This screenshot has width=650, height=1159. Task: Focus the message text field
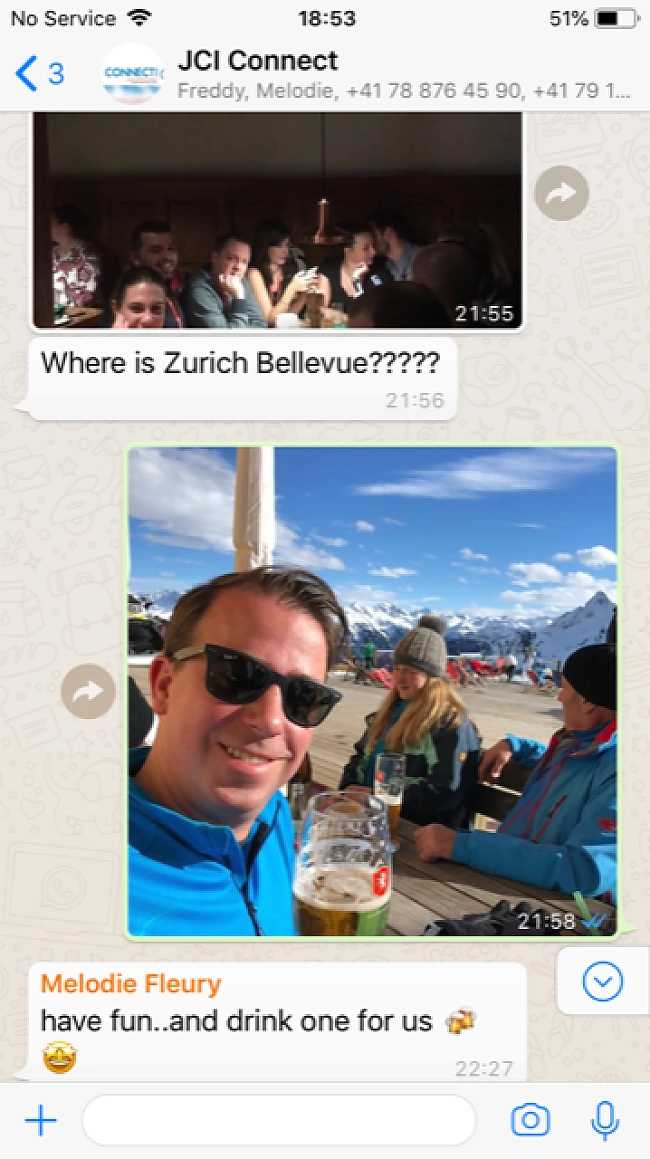(x=278, y=1121)
